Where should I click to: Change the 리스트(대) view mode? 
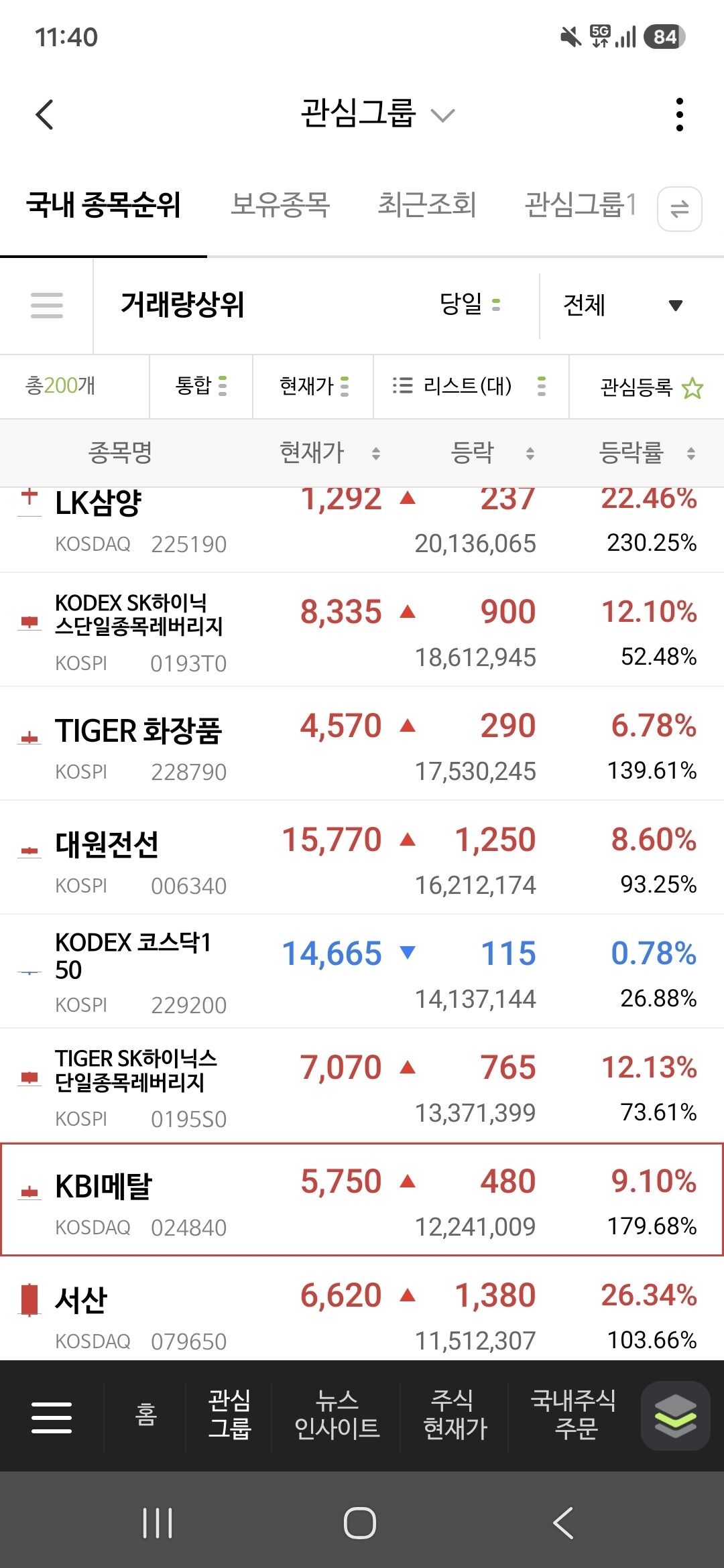pos(471,387)
